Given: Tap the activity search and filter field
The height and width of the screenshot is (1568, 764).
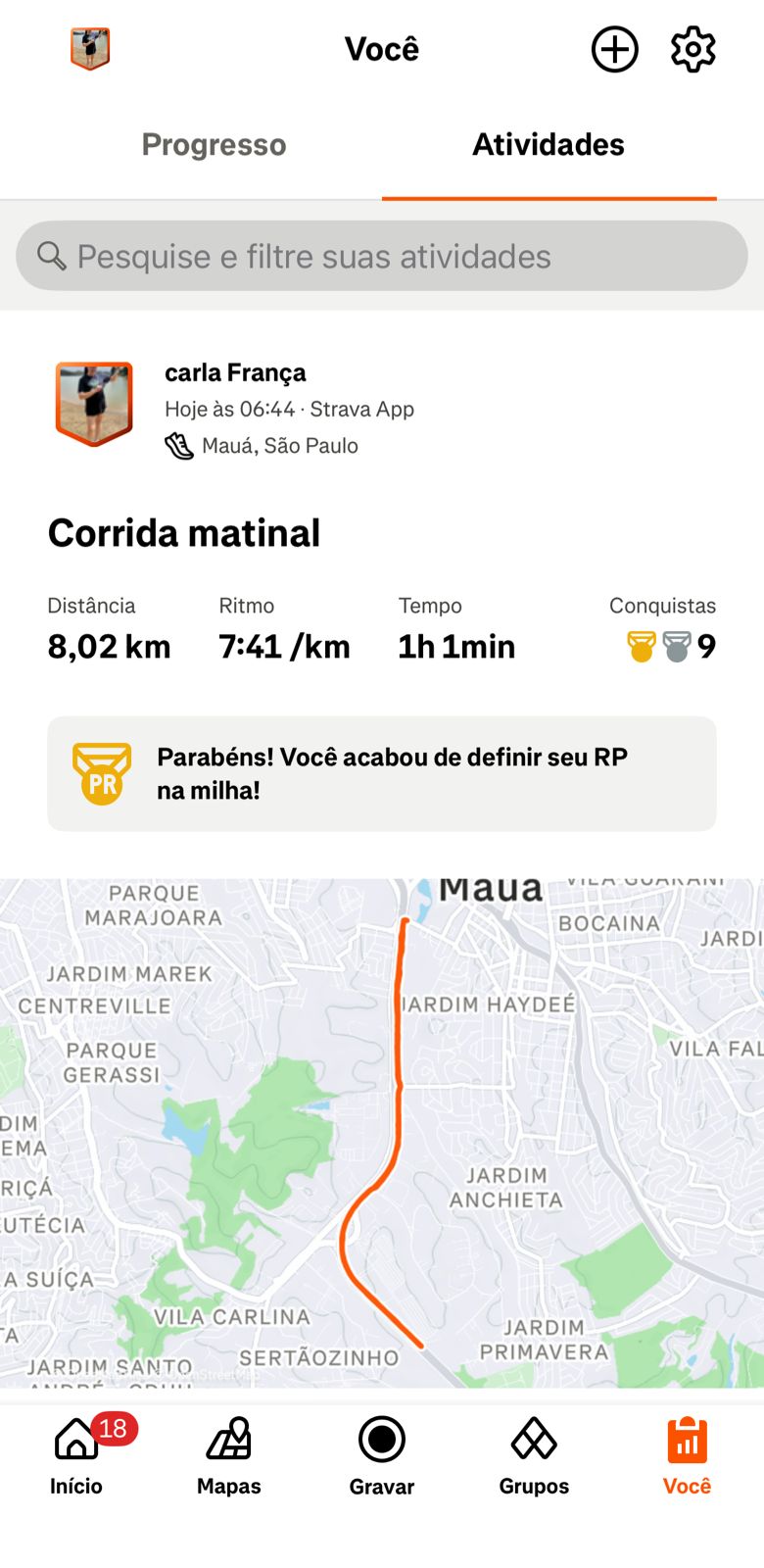Looking at the screenshot, I should [382, 256].
